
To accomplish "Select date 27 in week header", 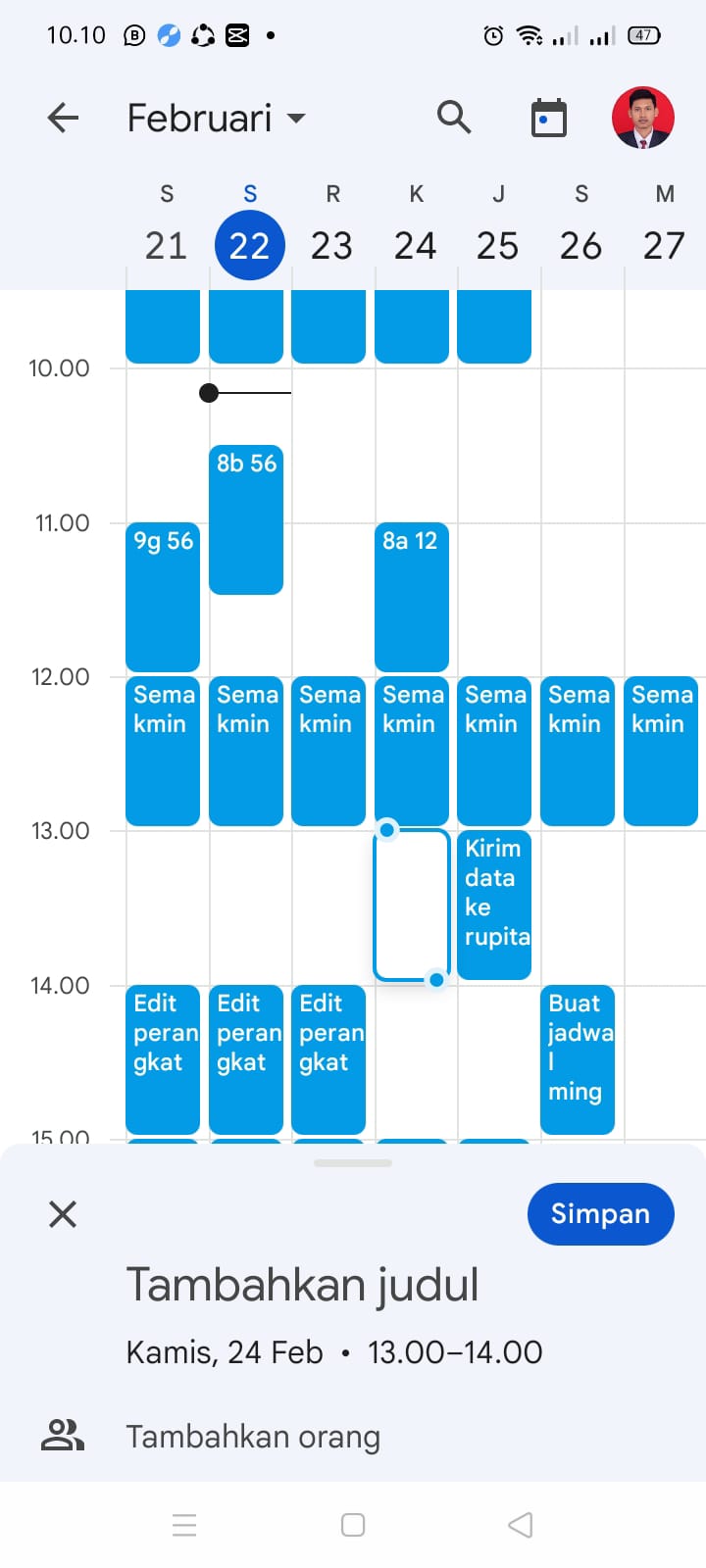I will [664, 245].
